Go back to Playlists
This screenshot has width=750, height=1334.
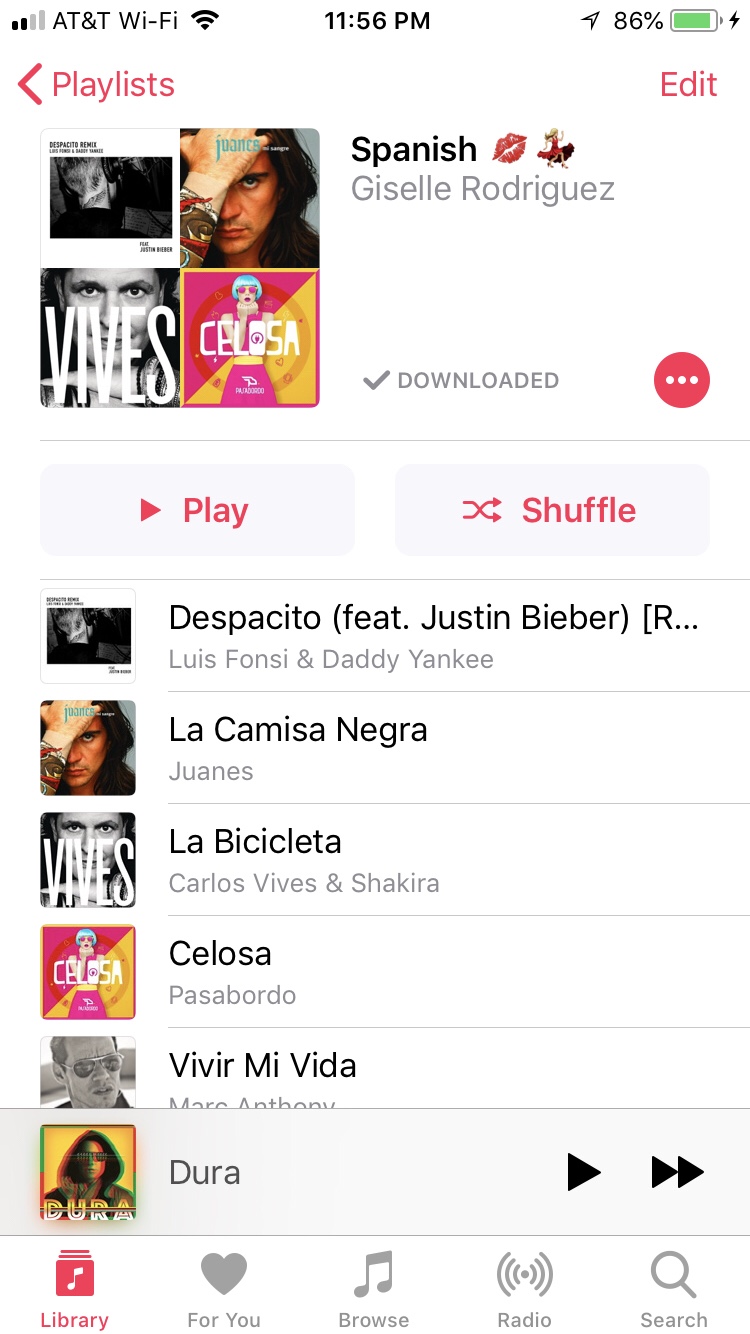(x=97, y=85)
